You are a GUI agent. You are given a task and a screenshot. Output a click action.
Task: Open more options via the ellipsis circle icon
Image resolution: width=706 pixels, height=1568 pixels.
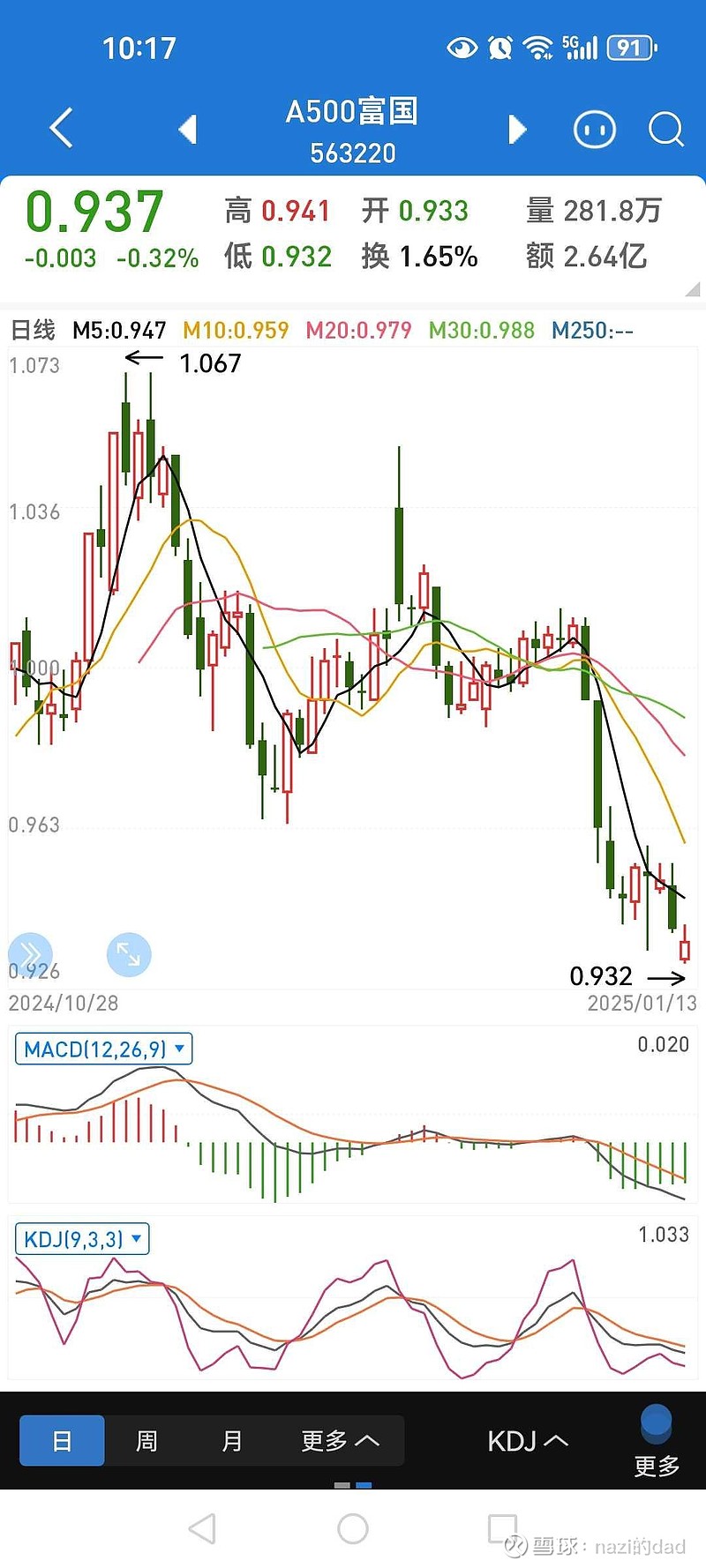[594, 129]
